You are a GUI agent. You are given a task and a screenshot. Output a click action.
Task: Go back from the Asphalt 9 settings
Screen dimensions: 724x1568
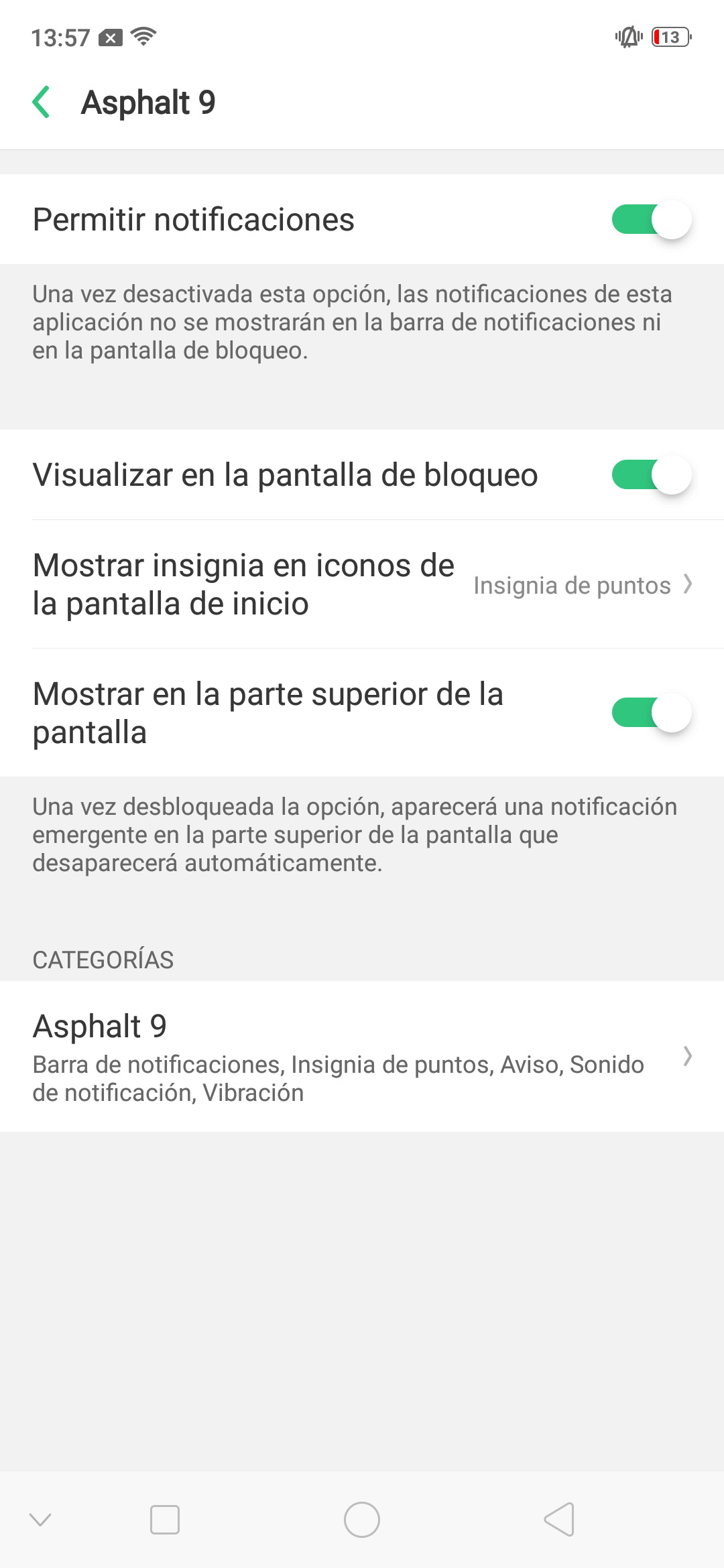tap(42, 103)
